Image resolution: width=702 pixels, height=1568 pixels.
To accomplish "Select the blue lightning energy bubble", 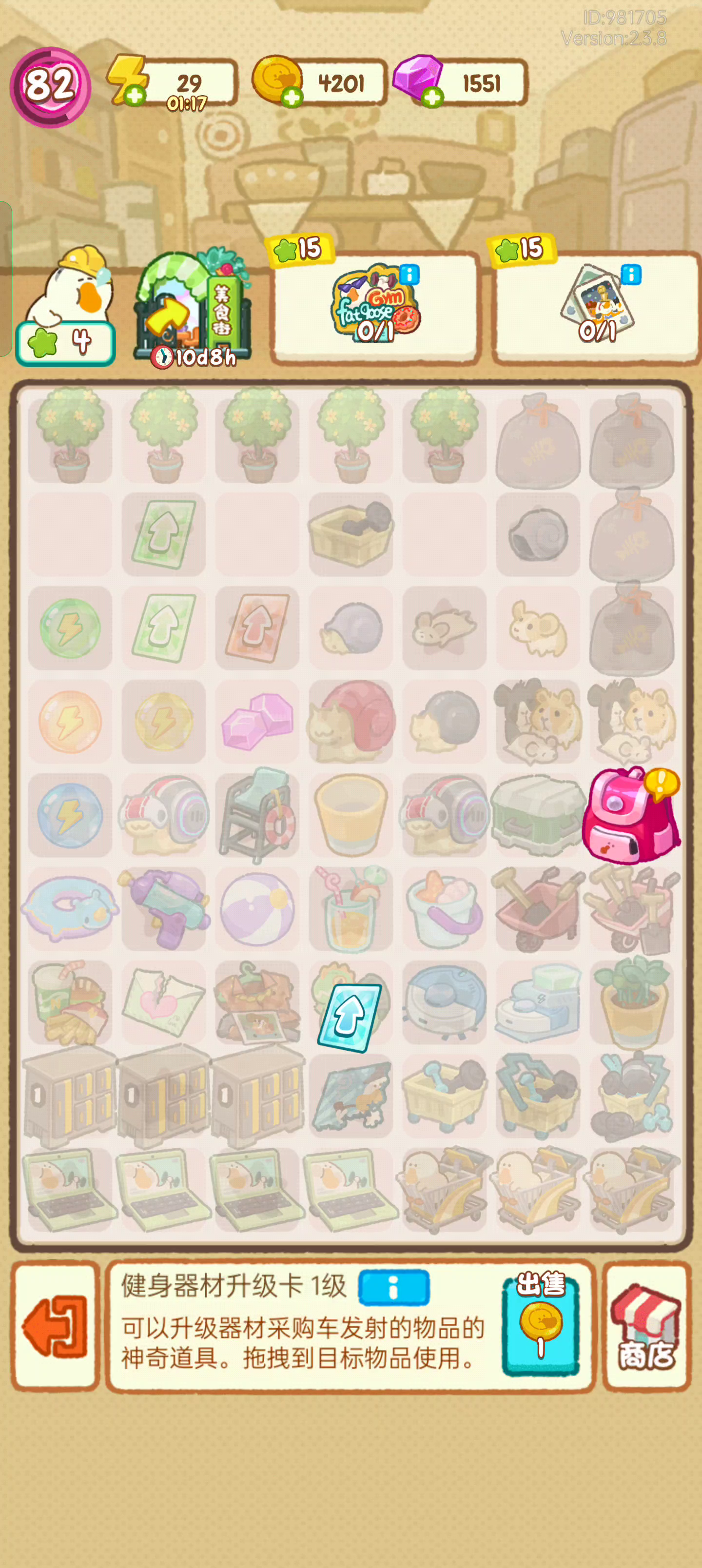I will pos(70,816).
